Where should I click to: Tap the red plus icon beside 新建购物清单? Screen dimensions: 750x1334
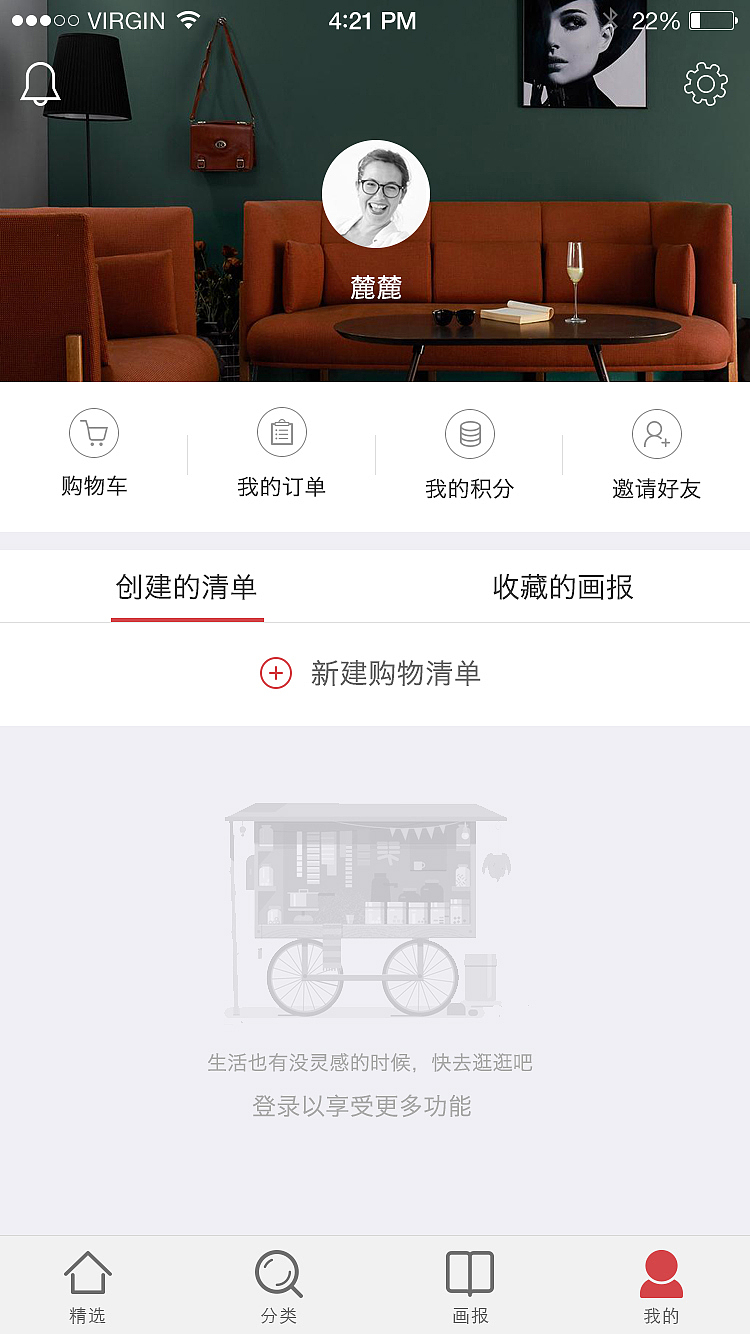tap(276, 673)
